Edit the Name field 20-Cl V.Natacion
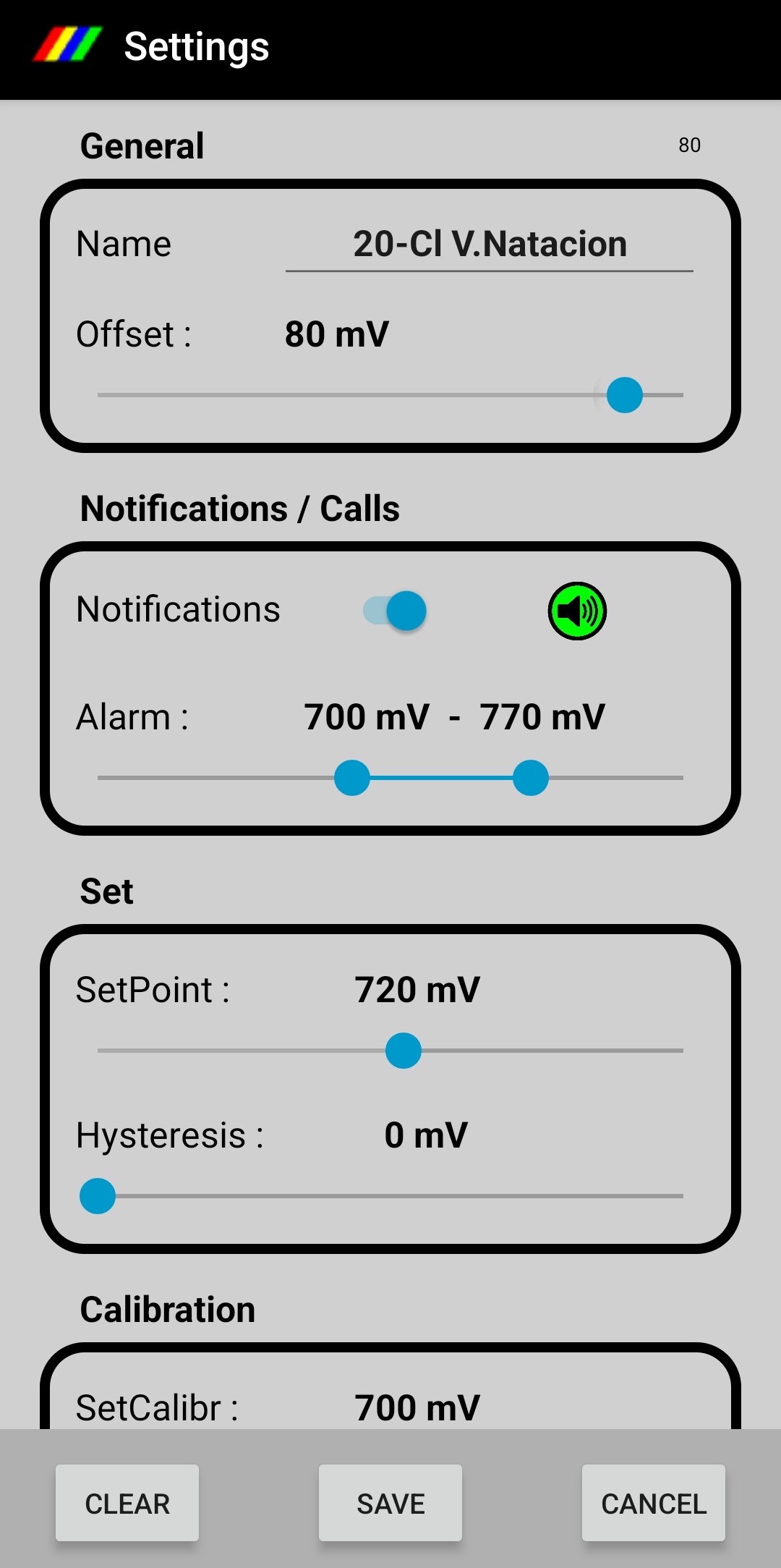The image size is (781, 1568). [490, 245]
